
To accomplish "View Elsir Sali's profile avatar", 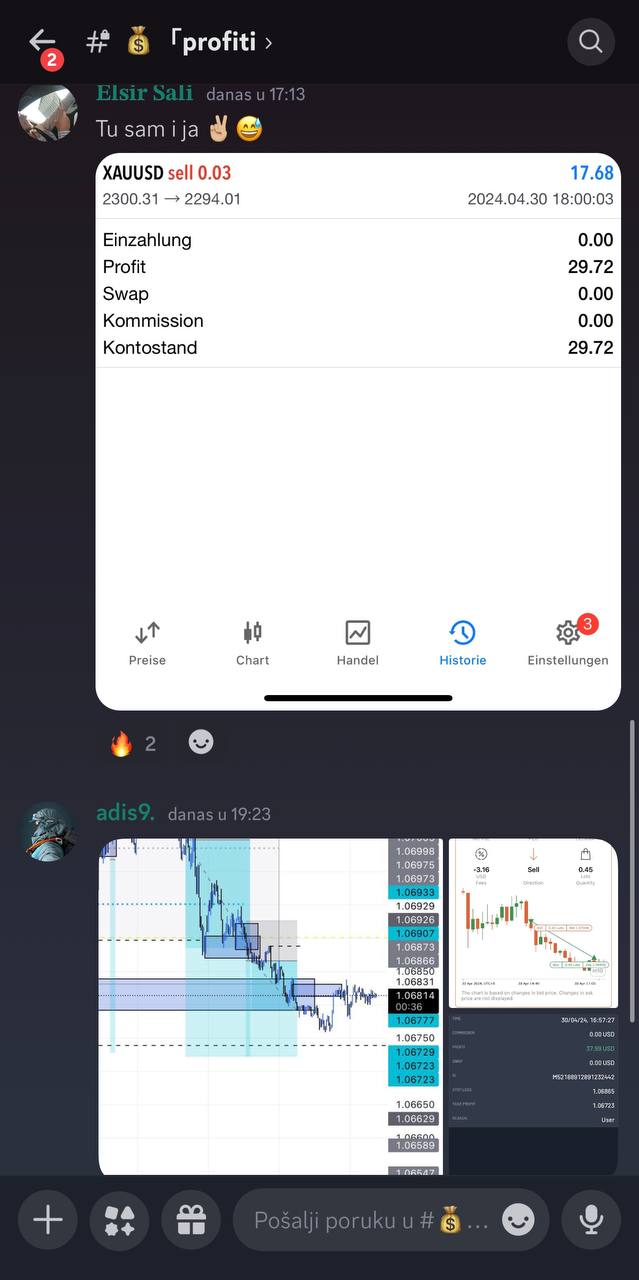I will pyautogui.click(x=48, y=113).
